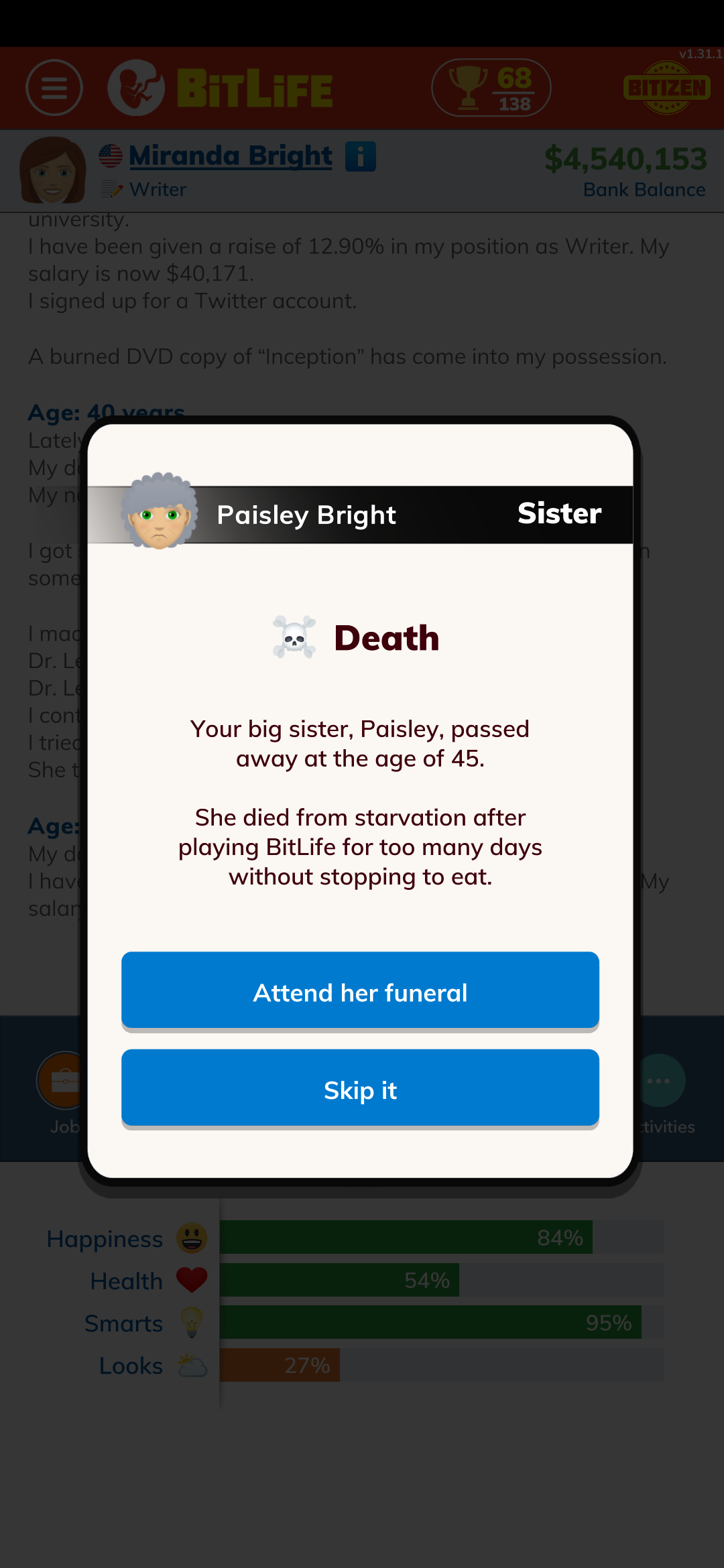
Task: Tap the Bitizen badge
Action: click(666, 88)
